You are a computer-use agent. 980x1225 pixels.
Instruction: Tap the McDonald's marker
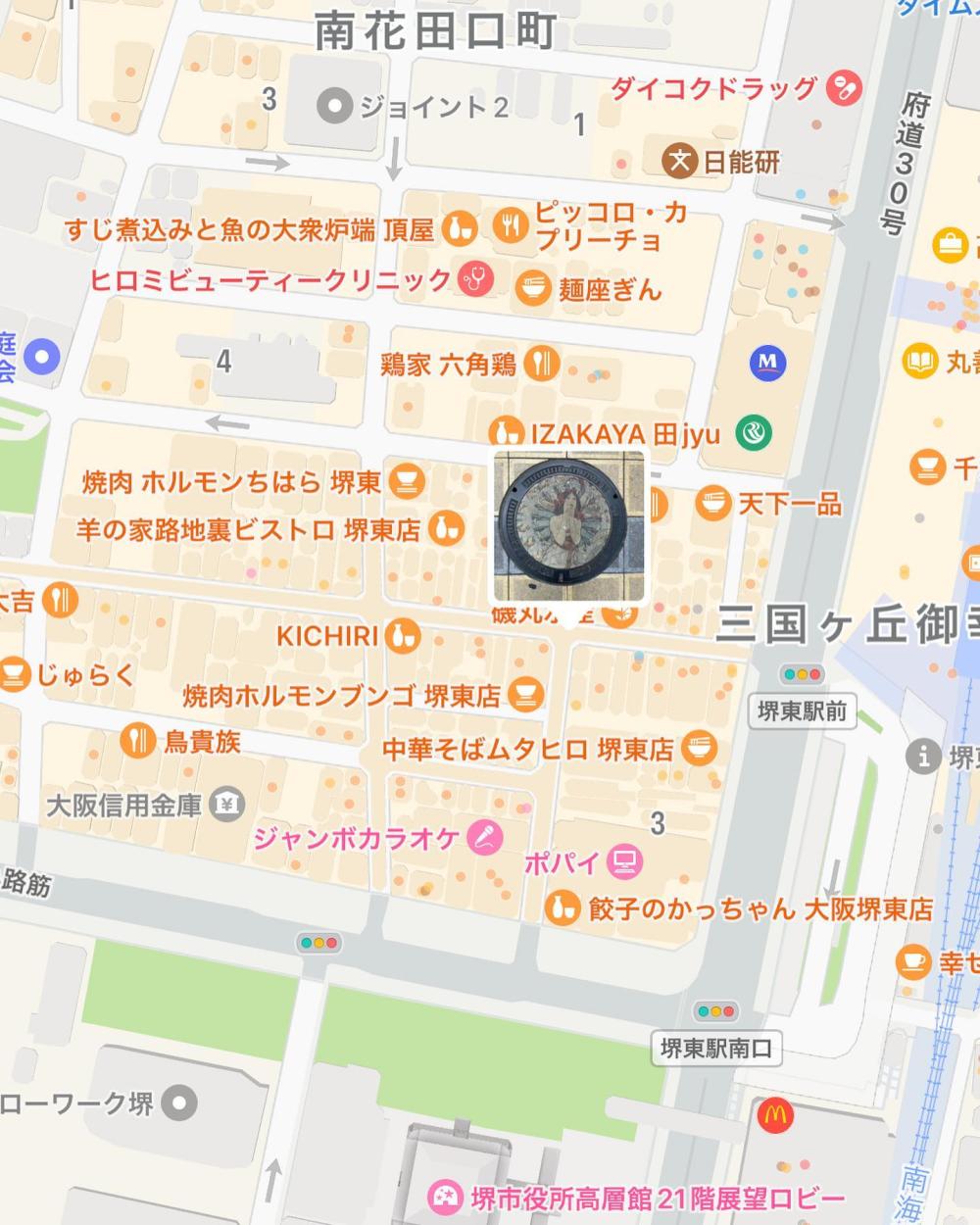(x=775, y=1114)
